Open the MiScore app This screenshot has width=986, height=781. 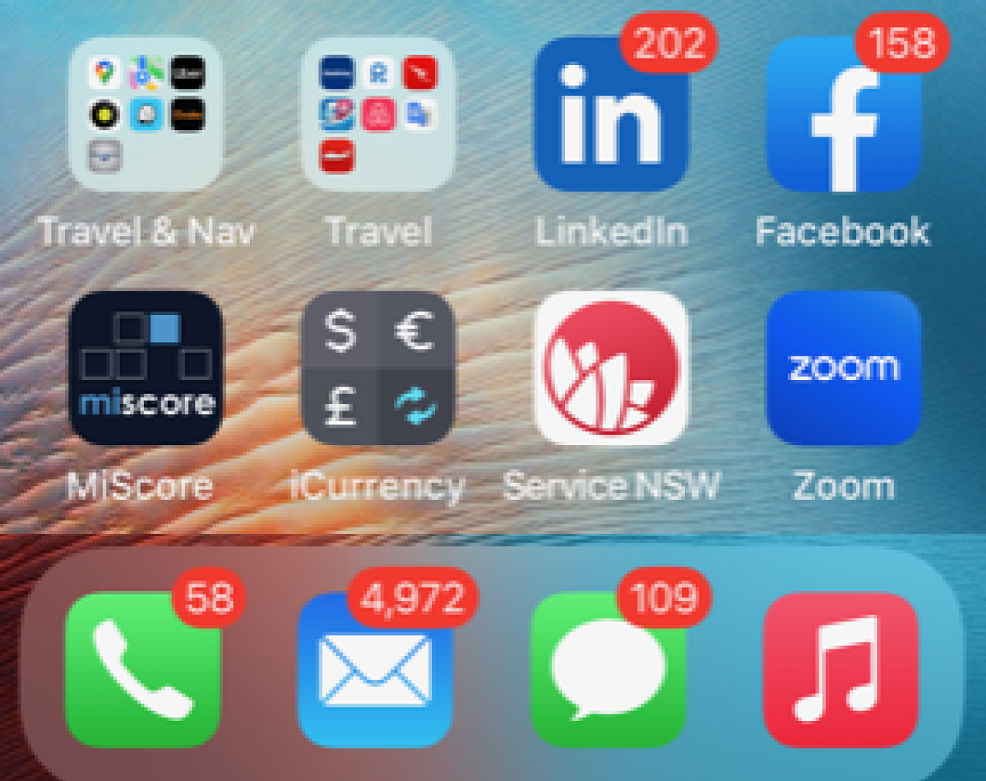(146, 368)
